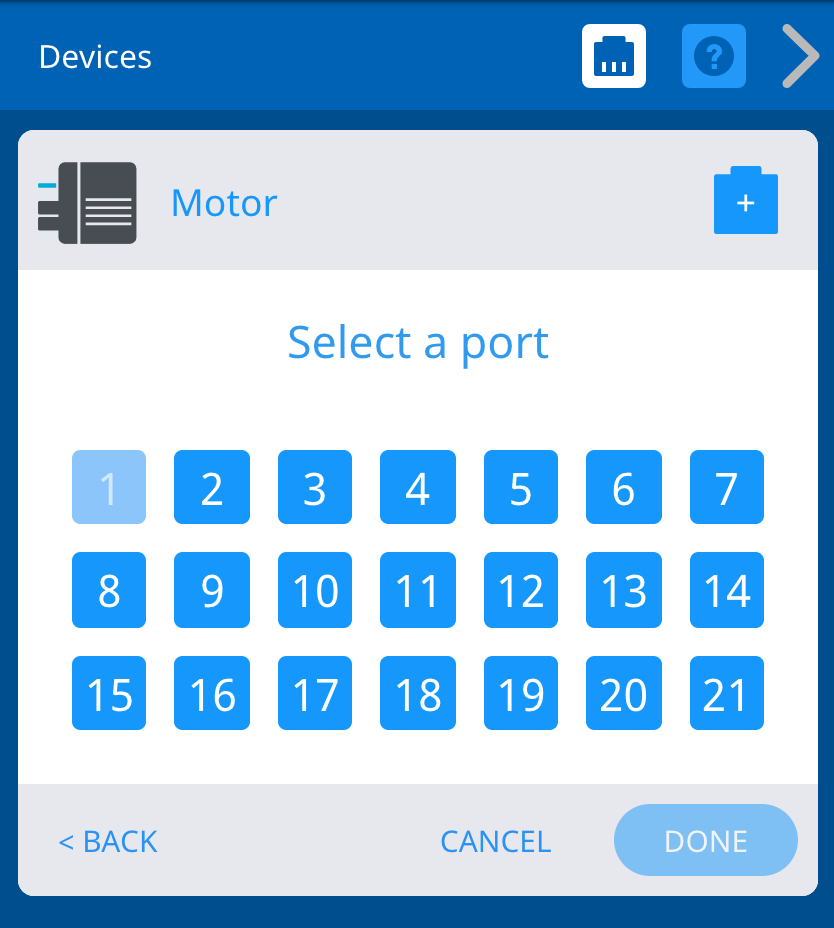
Task: Choose port 16
Action: pos(212,693)
